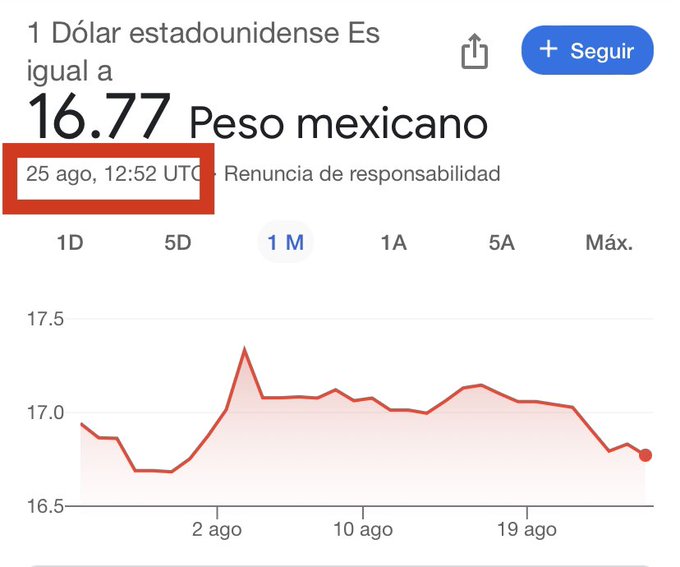Switch to the 1A yearly view

tap(393, 243)
